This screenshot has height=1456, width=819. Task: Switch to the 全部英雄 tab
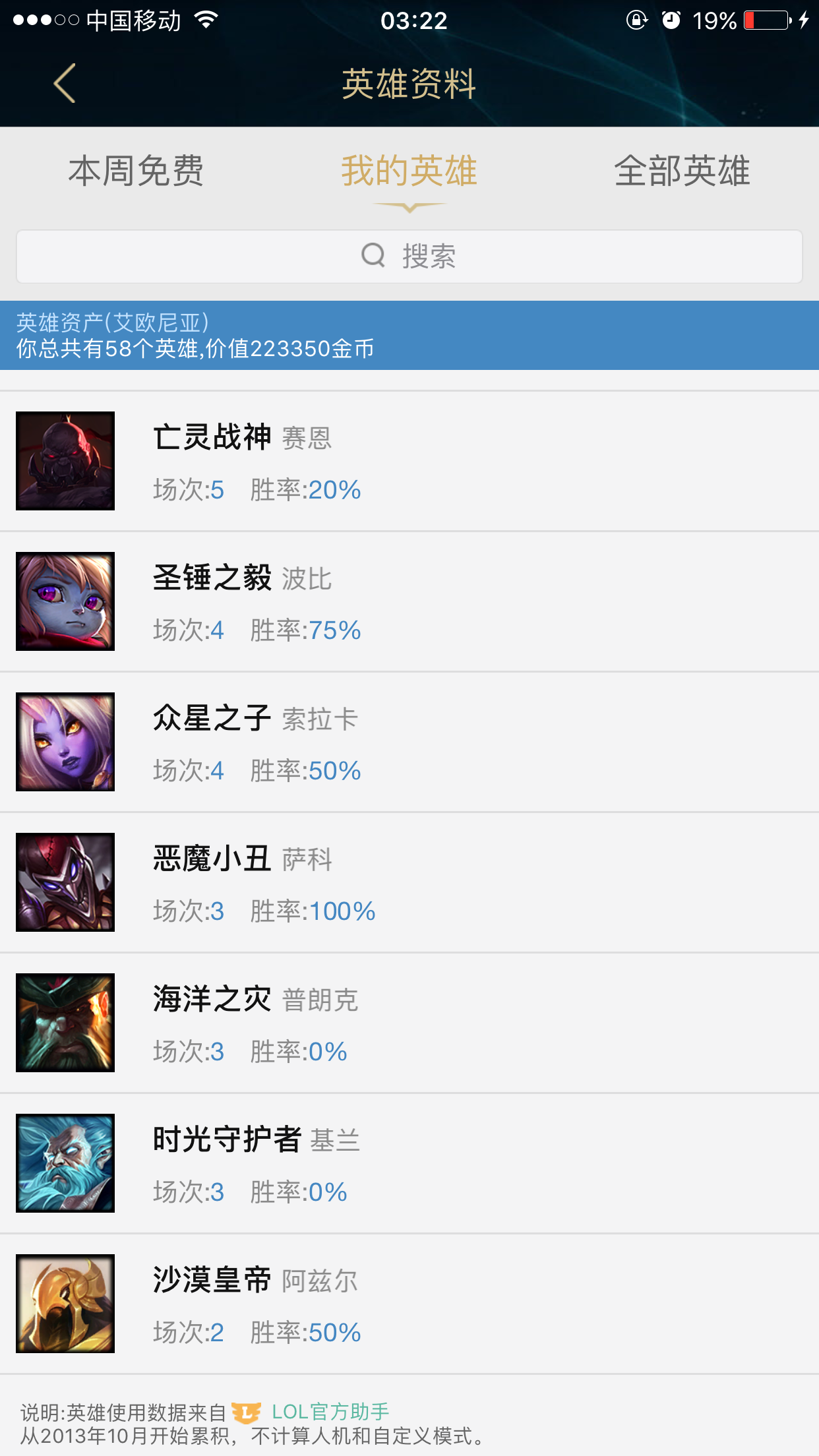(682, 171)
